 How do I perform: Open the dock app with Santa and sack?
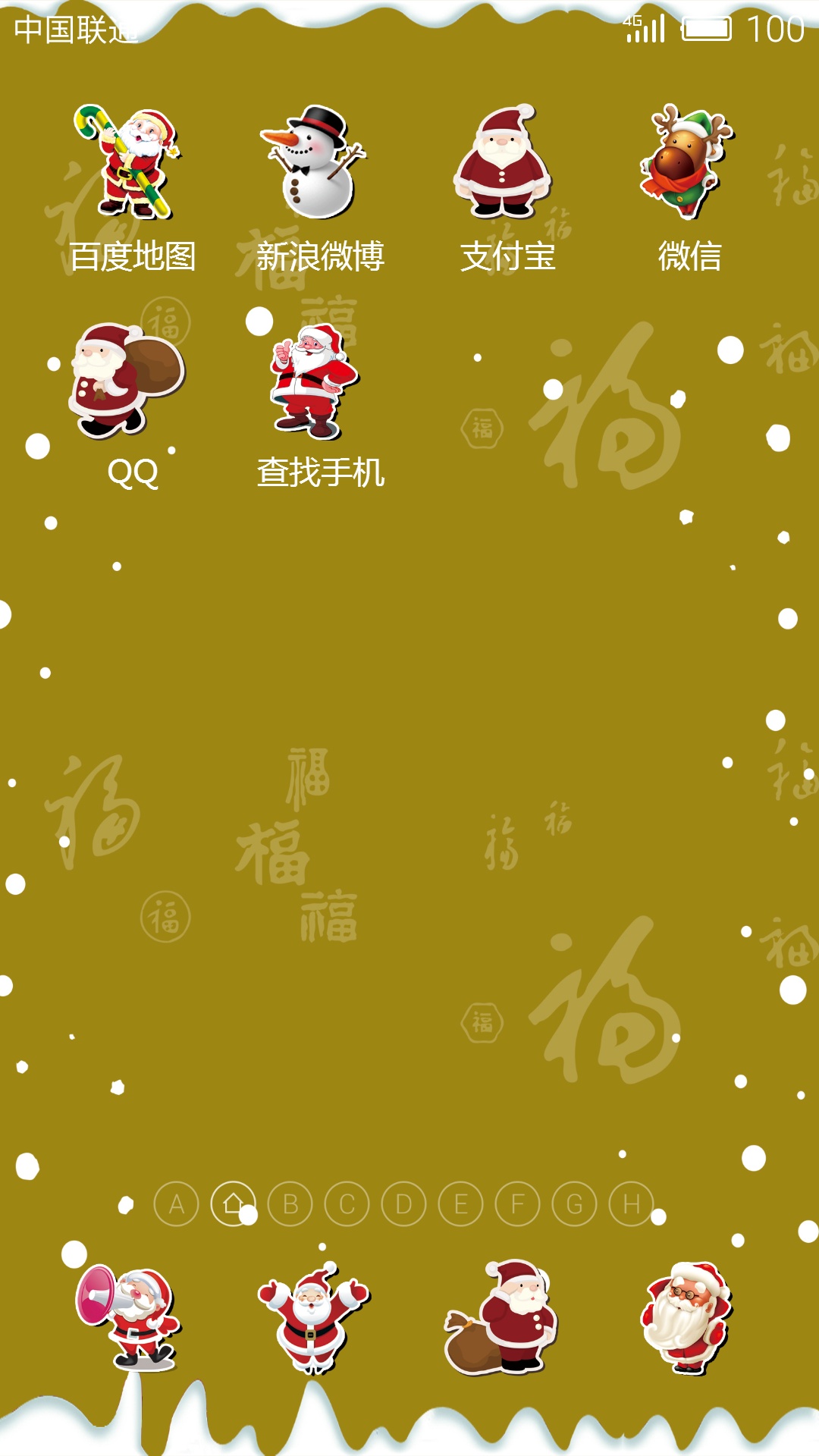[501, 1318]
